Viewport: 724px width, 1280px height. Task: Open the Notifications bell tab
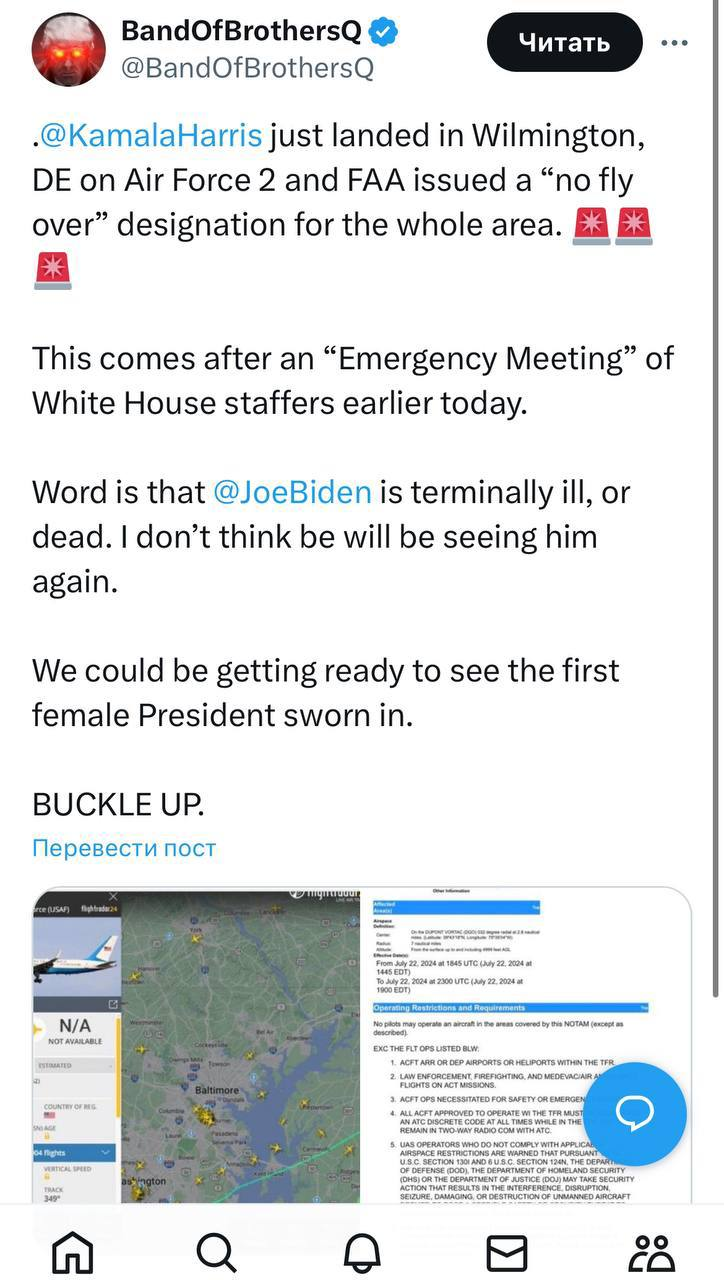[x=362, y=1251]
